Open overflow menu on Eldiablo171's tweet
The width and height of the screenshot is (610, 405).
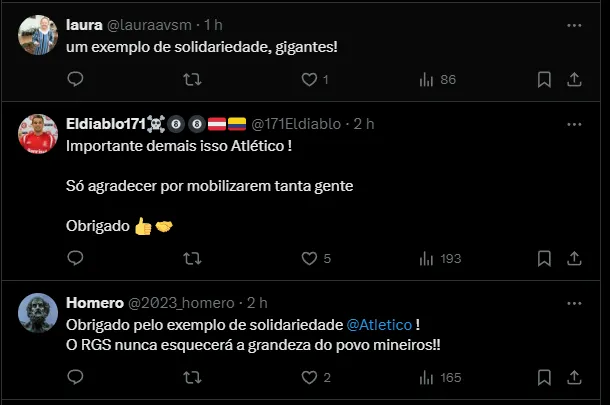pyautogui.click(x=574, y=124)
